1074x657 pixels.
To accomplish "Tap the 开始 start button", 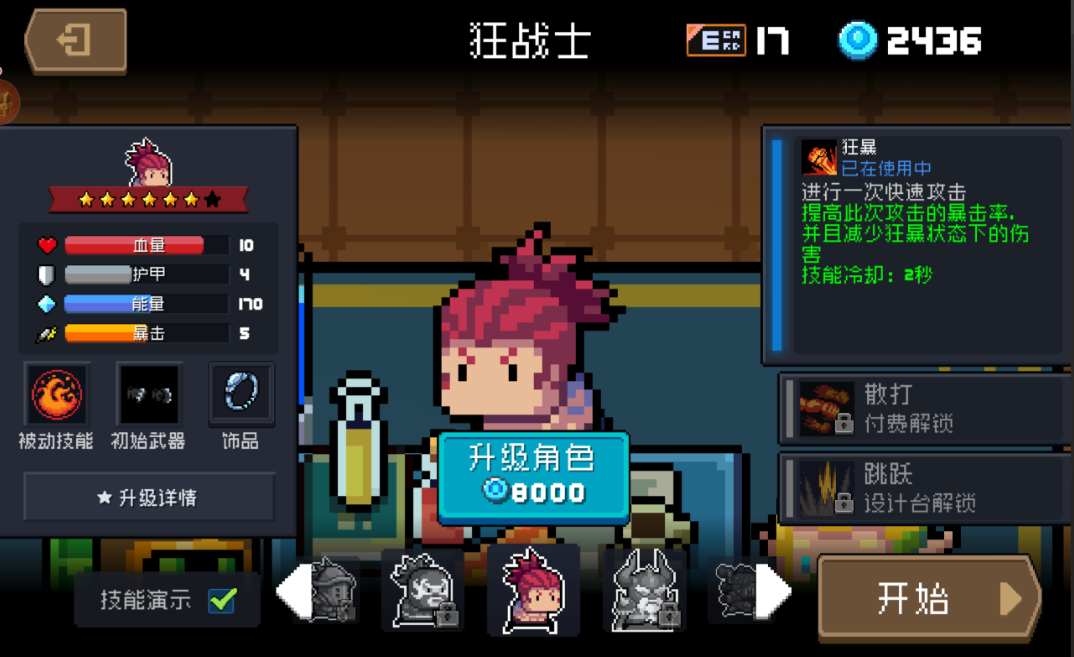I will pos(930,598).
